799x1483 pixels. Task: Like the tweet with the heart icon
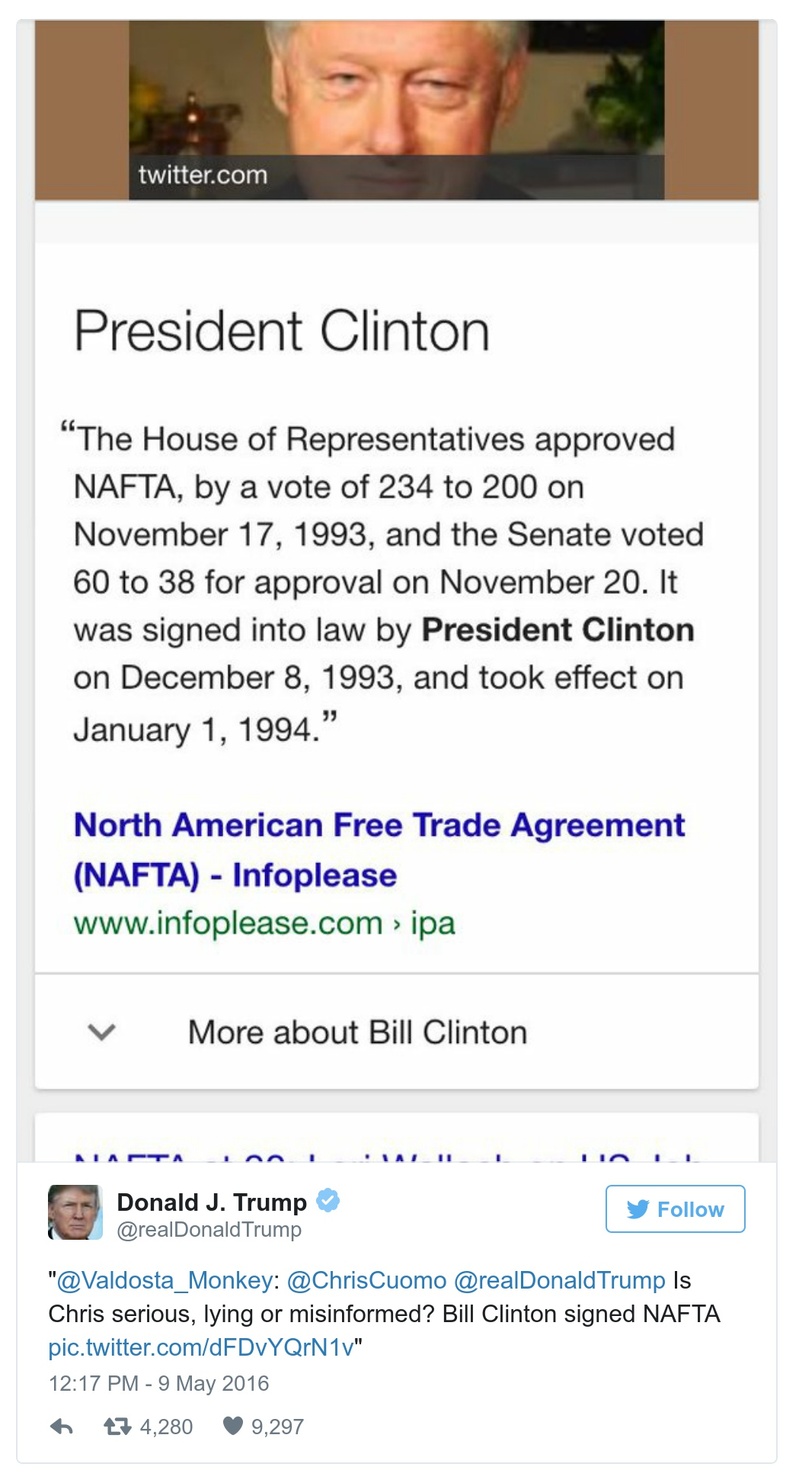point(233,1426)
